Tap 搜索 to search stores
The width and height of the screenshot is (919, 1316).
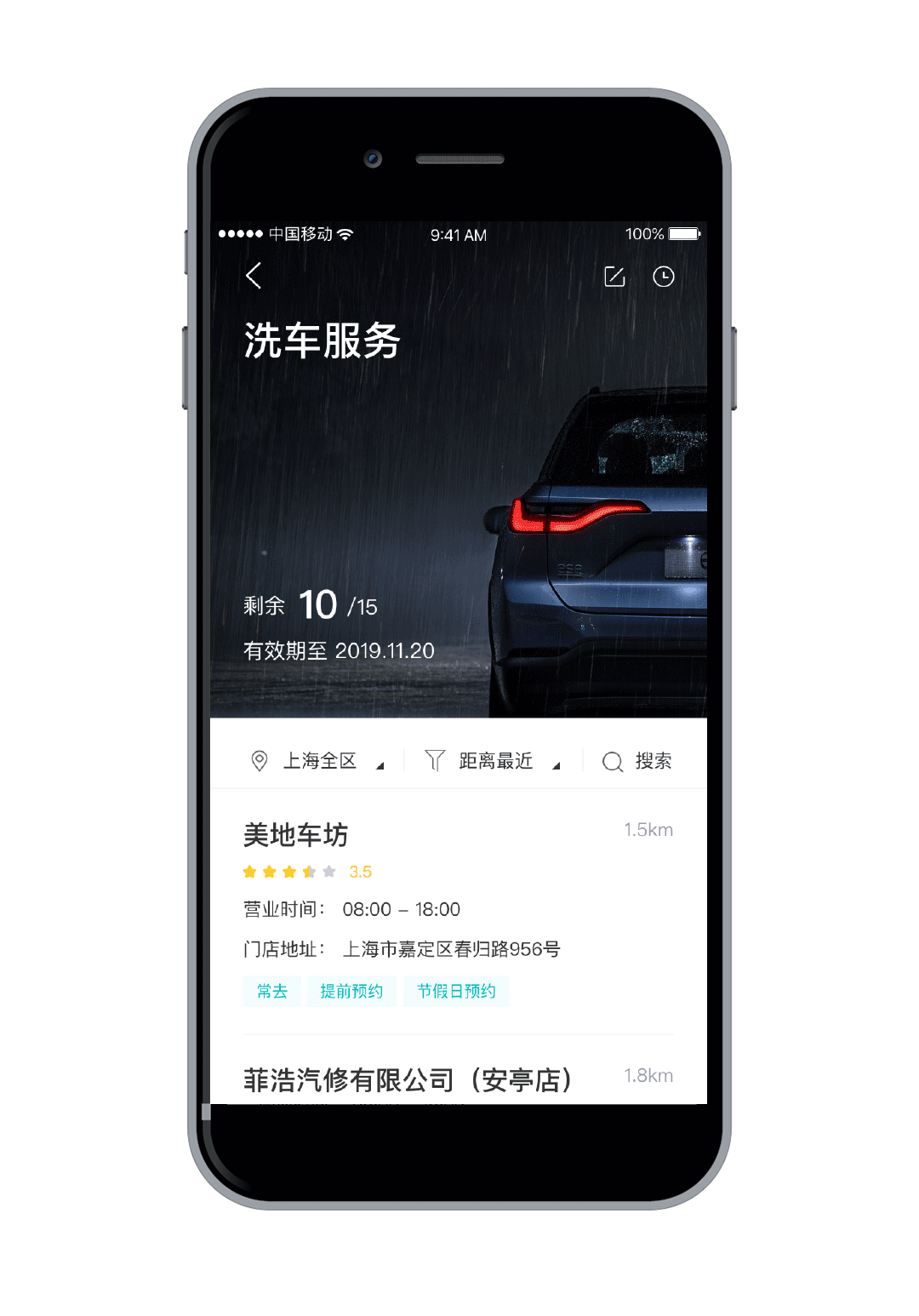(637, 761)
